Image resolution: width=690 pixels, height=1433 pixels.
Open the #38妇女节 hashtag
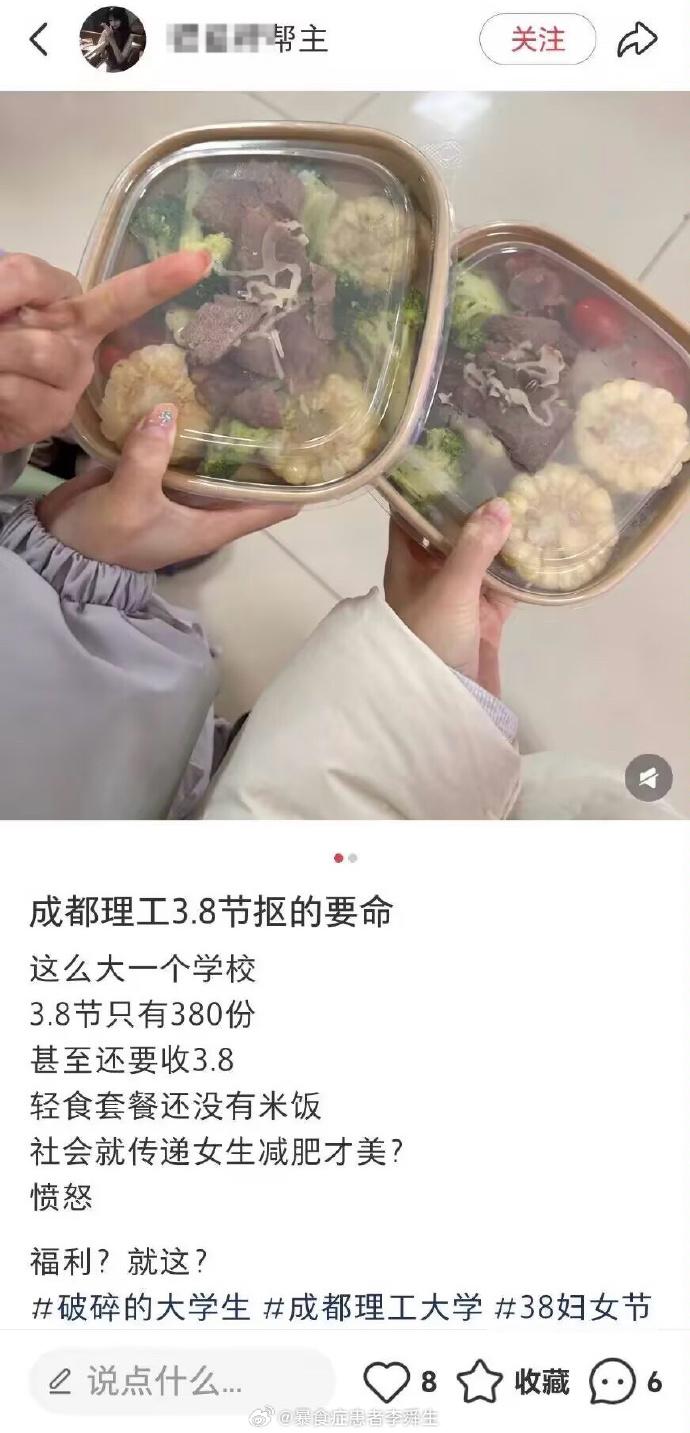tap(573, 1307)
